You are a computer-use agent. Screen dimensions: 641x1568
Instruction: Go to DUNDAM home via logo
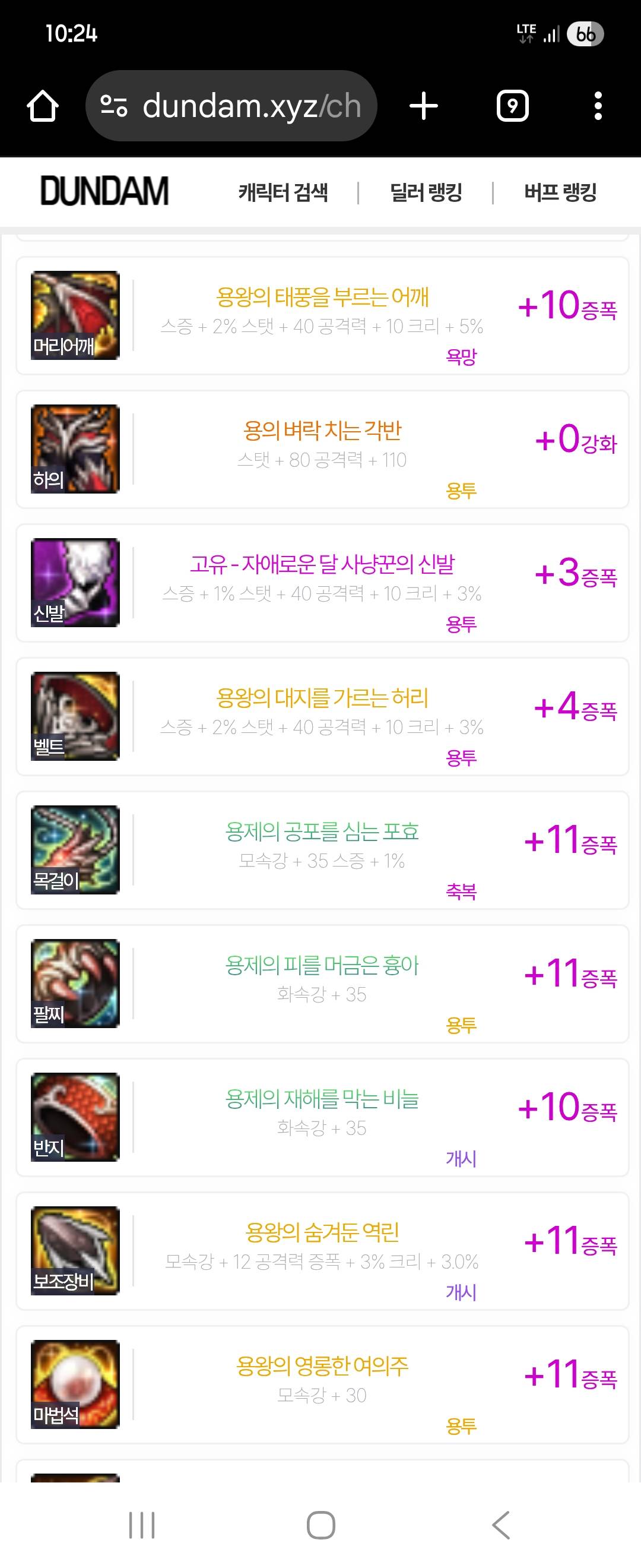pyautogui.click(x=104, y=191)
